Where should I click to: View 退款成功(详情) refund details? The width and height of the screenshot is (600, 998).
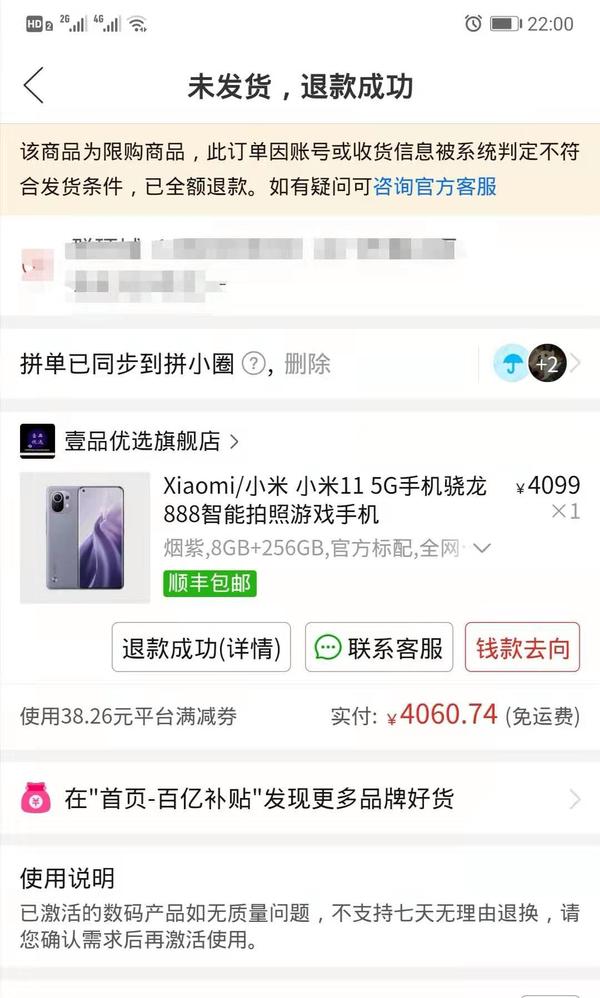pos(201,648)
